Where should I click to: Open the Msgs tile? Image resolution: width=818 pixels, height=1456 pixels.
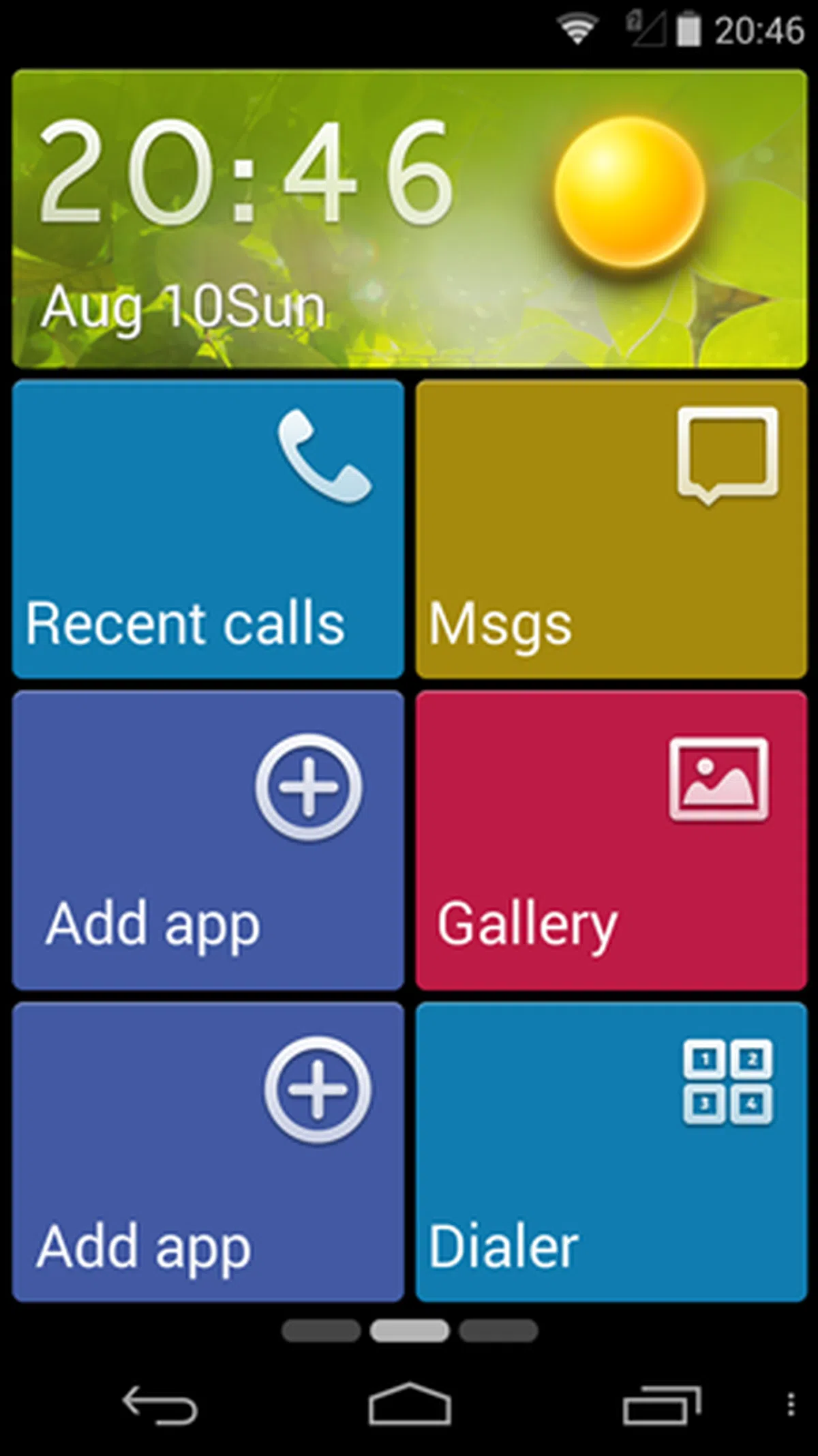pos(611,529)
